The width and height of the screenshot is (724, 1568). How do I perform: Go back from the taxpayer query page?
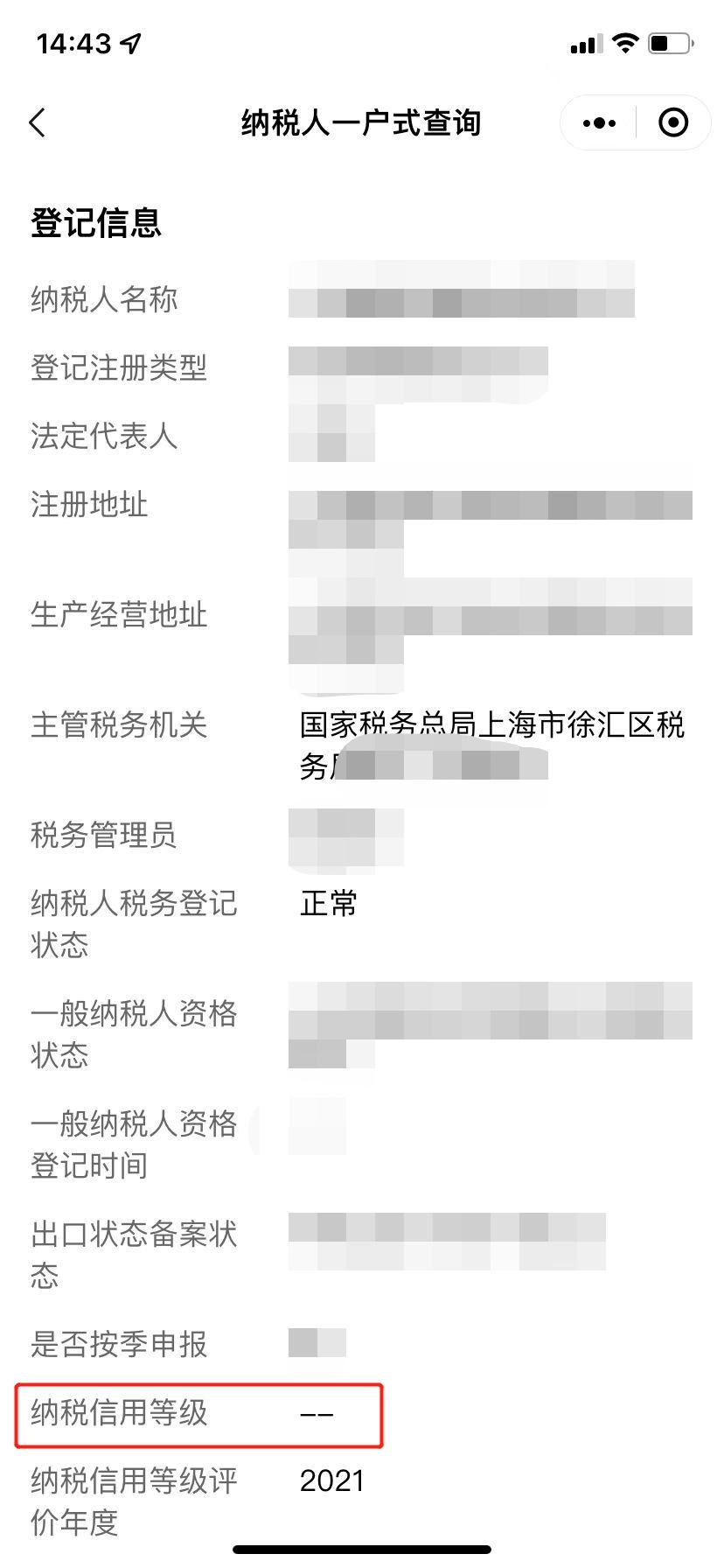[38, 123]
